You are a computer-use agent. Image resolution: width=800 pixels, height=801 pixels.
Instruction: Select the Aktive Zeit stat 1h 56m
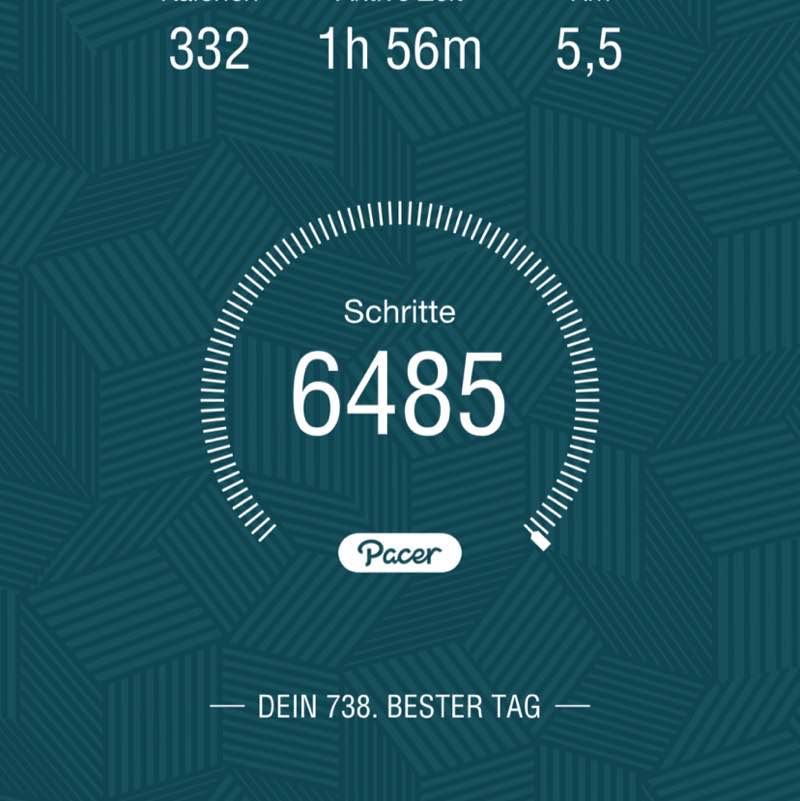(399, 48)
